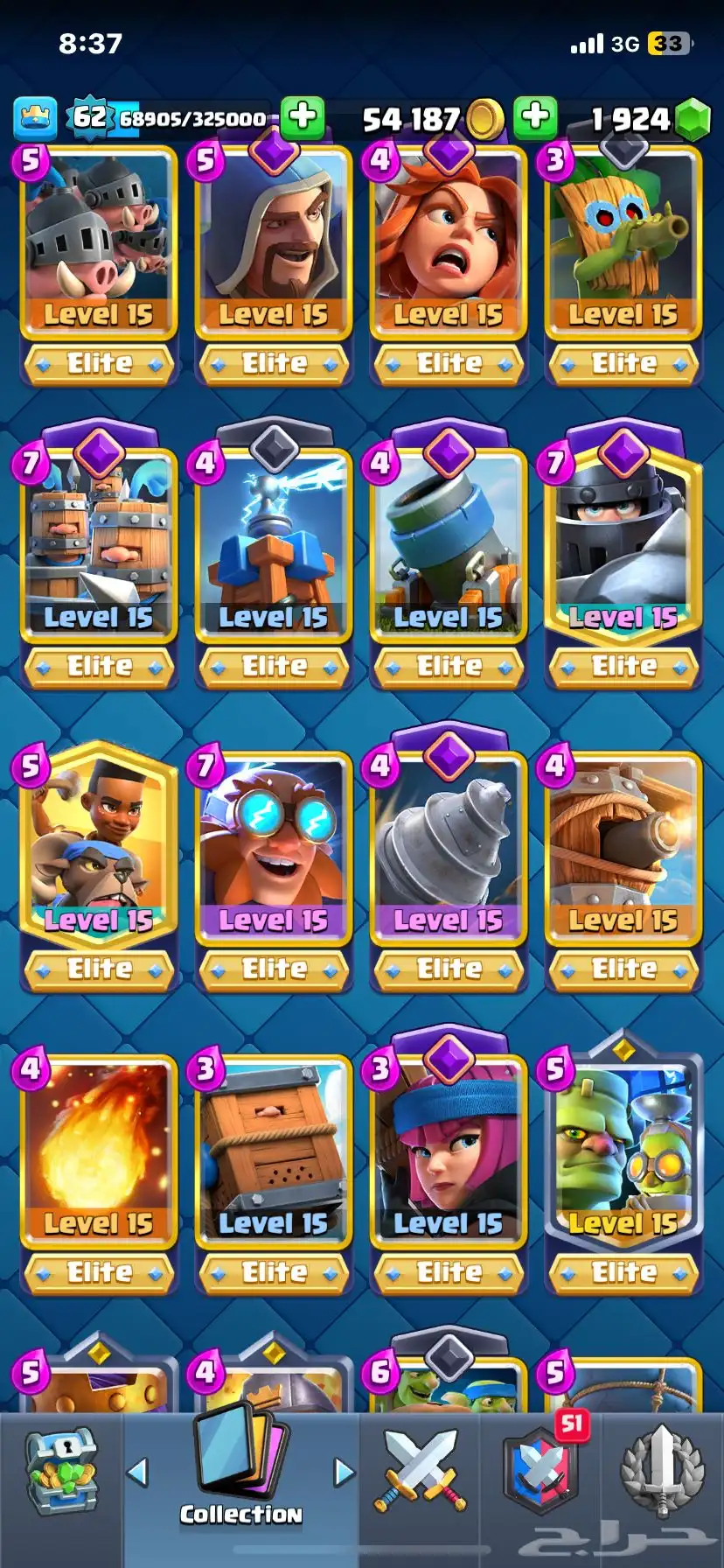Switch to the Battle crossed-swords tab

pyautogui.click(x=421, y=1472)
